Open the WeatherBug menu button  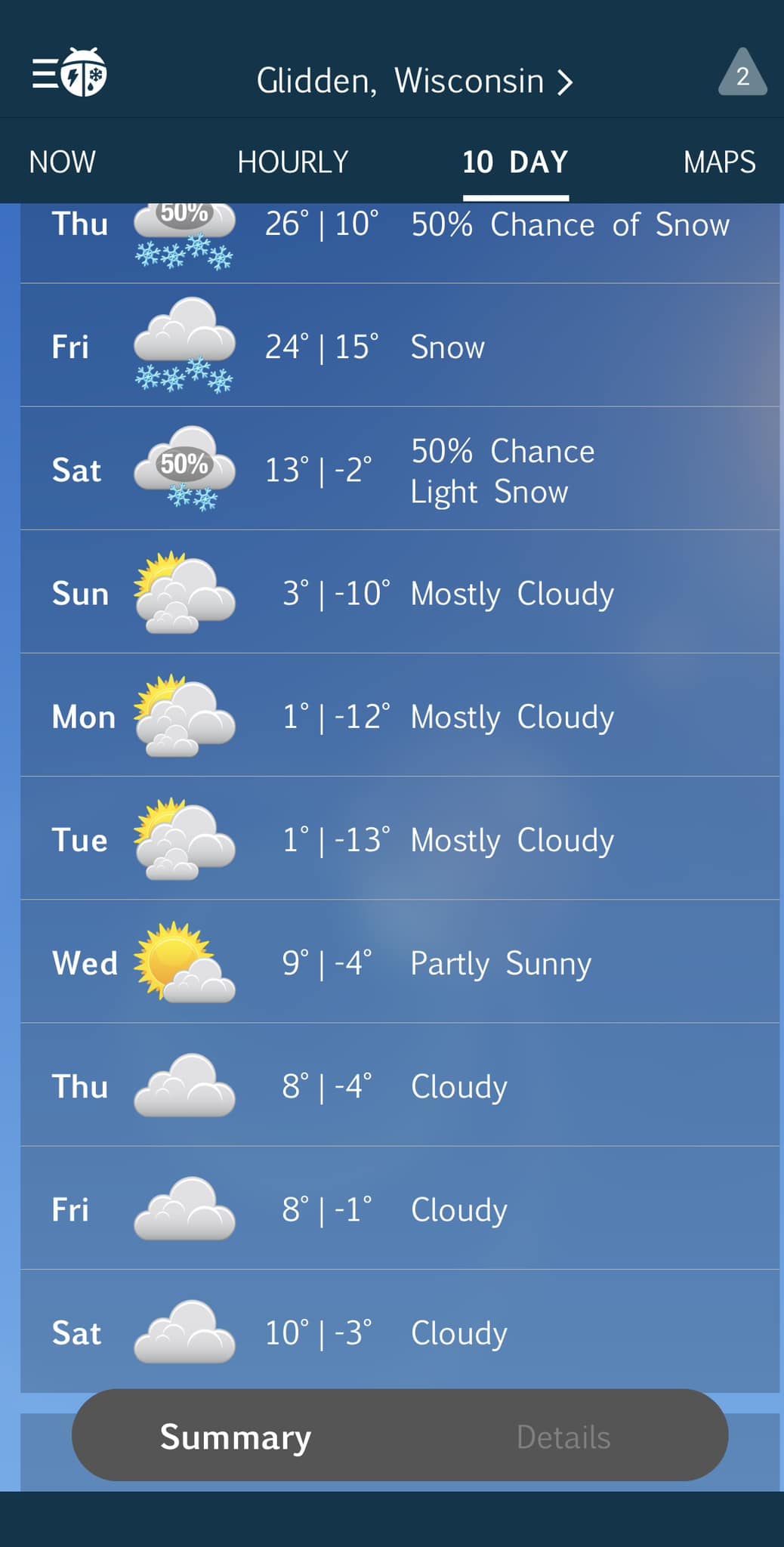(x=69, y=73)
